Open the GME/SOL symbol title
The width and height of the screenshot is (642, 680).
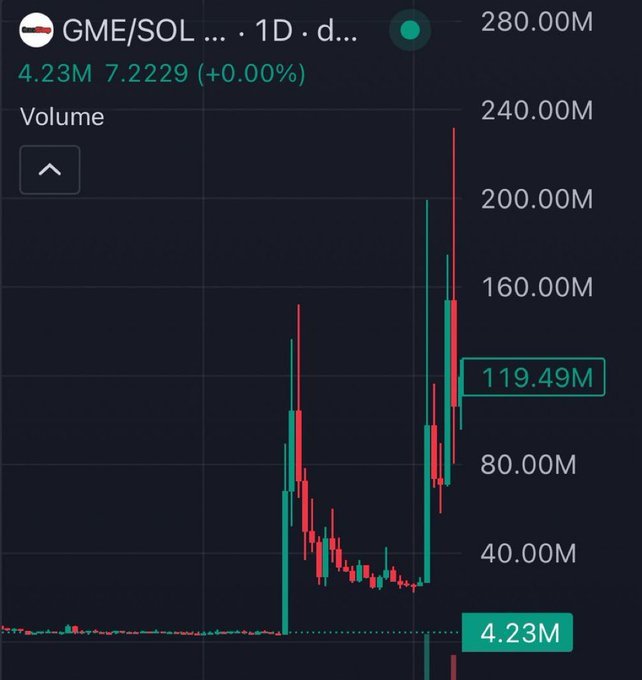[x=130, y=31]
